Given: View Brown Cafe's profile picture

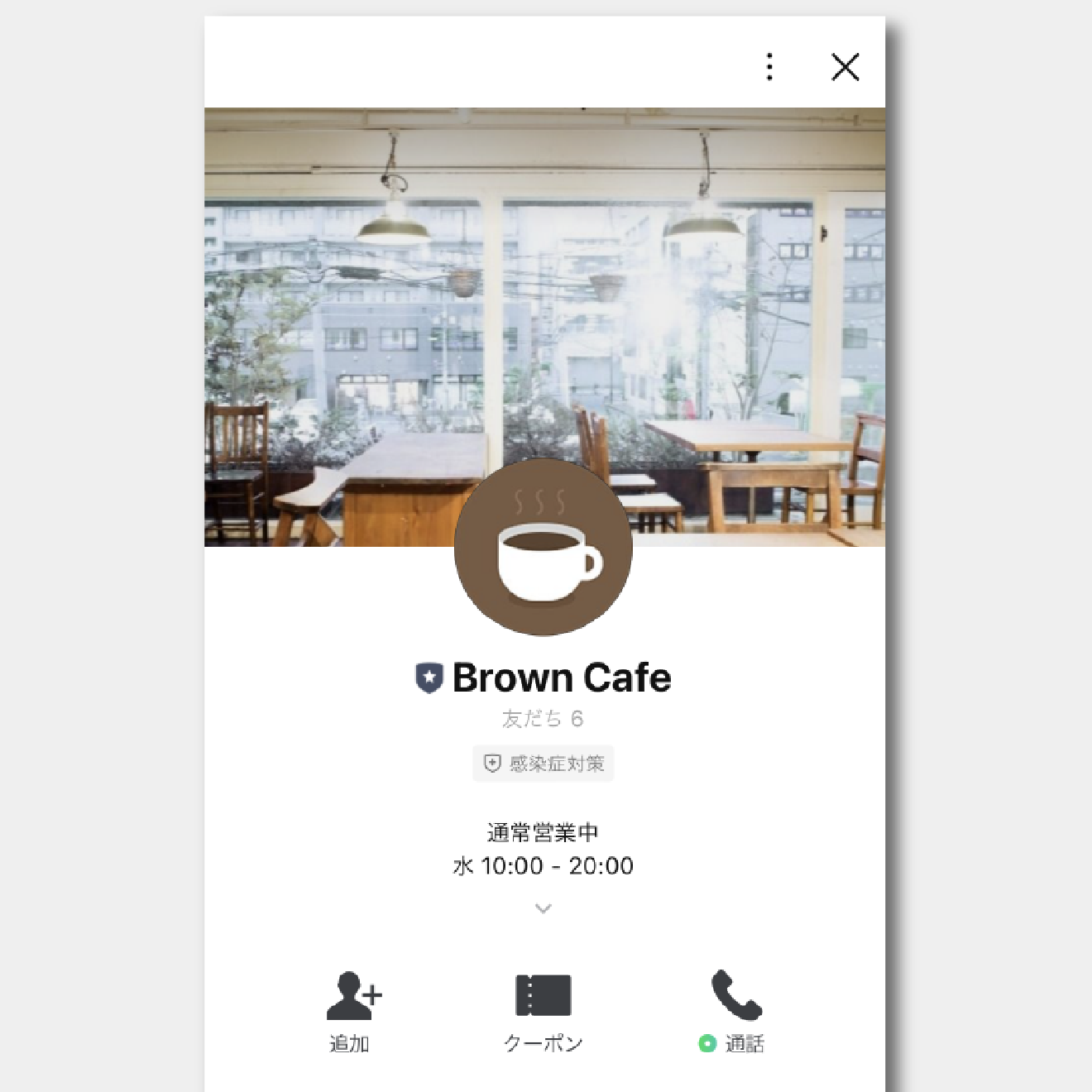Looking at the screenshot, I should tap(544, 548).
